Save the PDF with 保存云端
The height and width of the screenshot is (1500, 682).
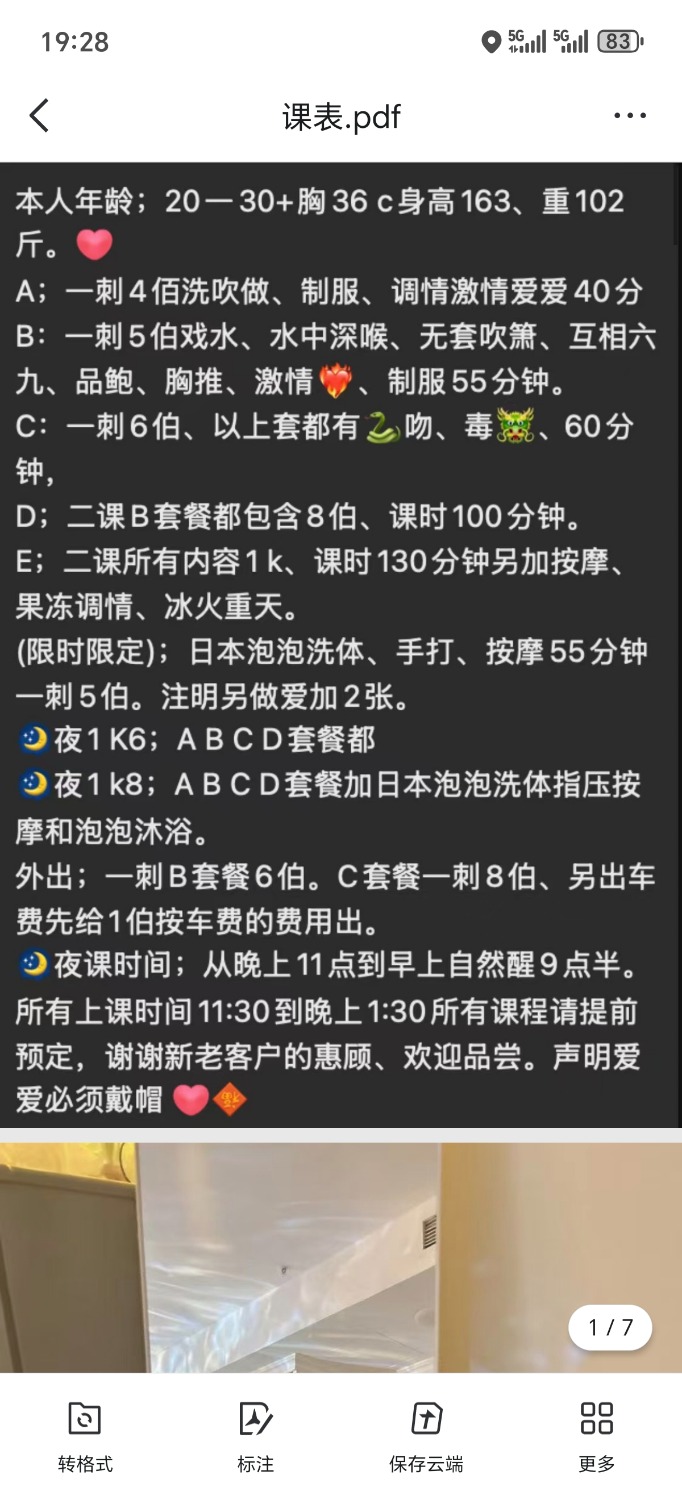coord(426,1435)
